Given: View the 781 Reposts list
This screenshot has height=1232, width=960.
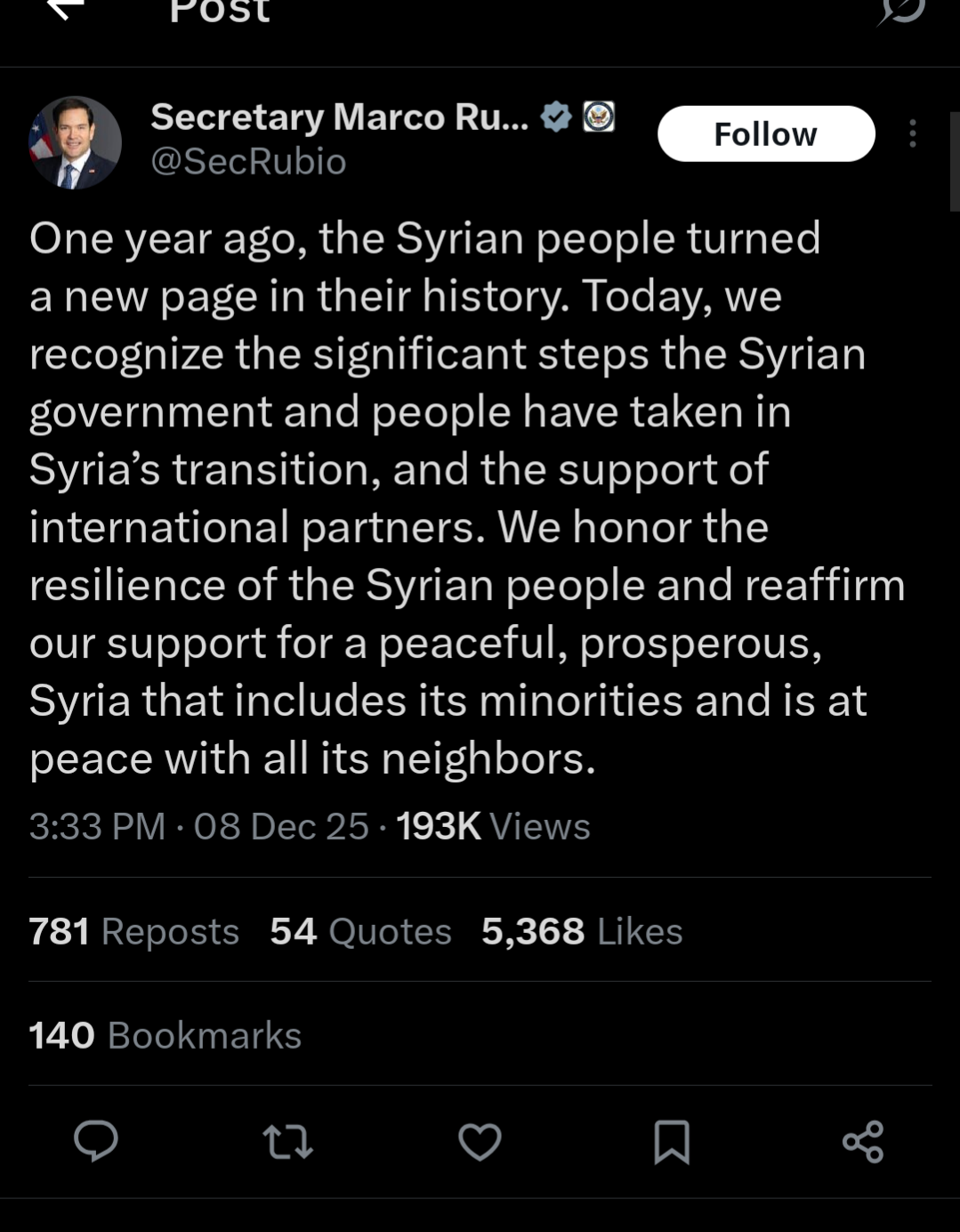Looking at the screenshot, I should click(133, 931).
